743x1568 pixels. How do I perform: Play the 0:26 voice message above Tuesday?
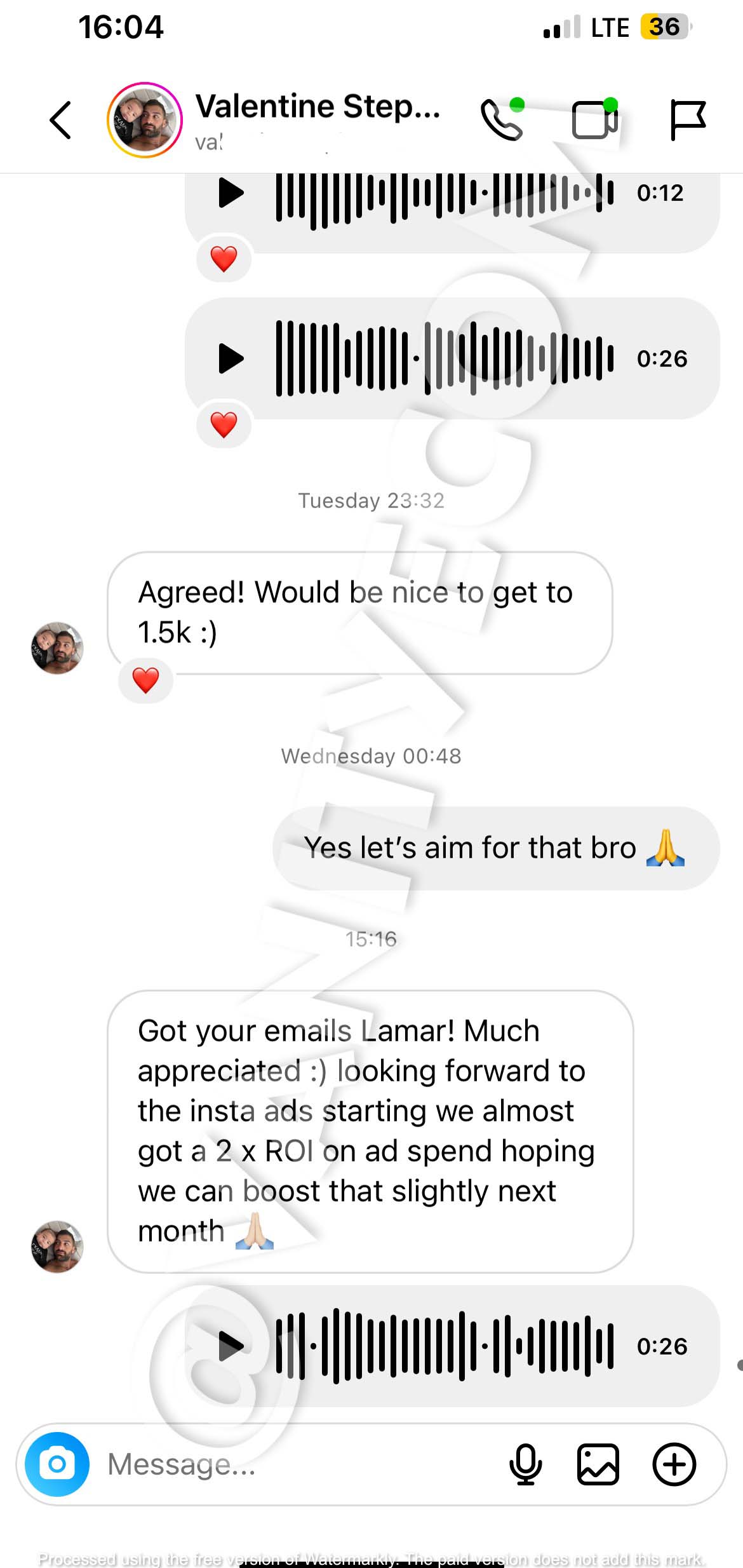pyautogui.click(x=231, y=358)
